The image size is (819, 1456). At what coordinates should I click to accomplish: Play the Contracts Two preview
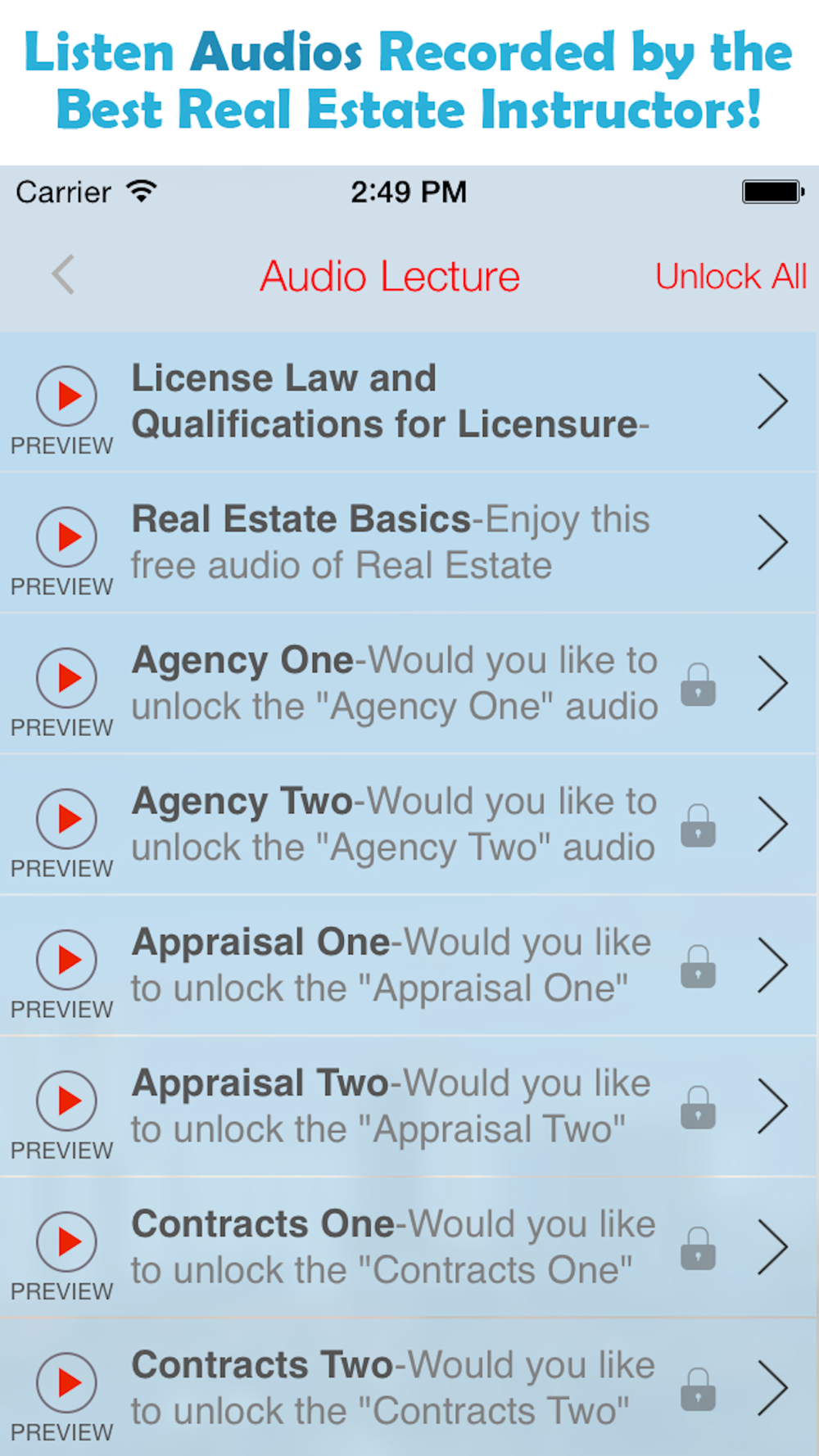tap(66, 1382)
